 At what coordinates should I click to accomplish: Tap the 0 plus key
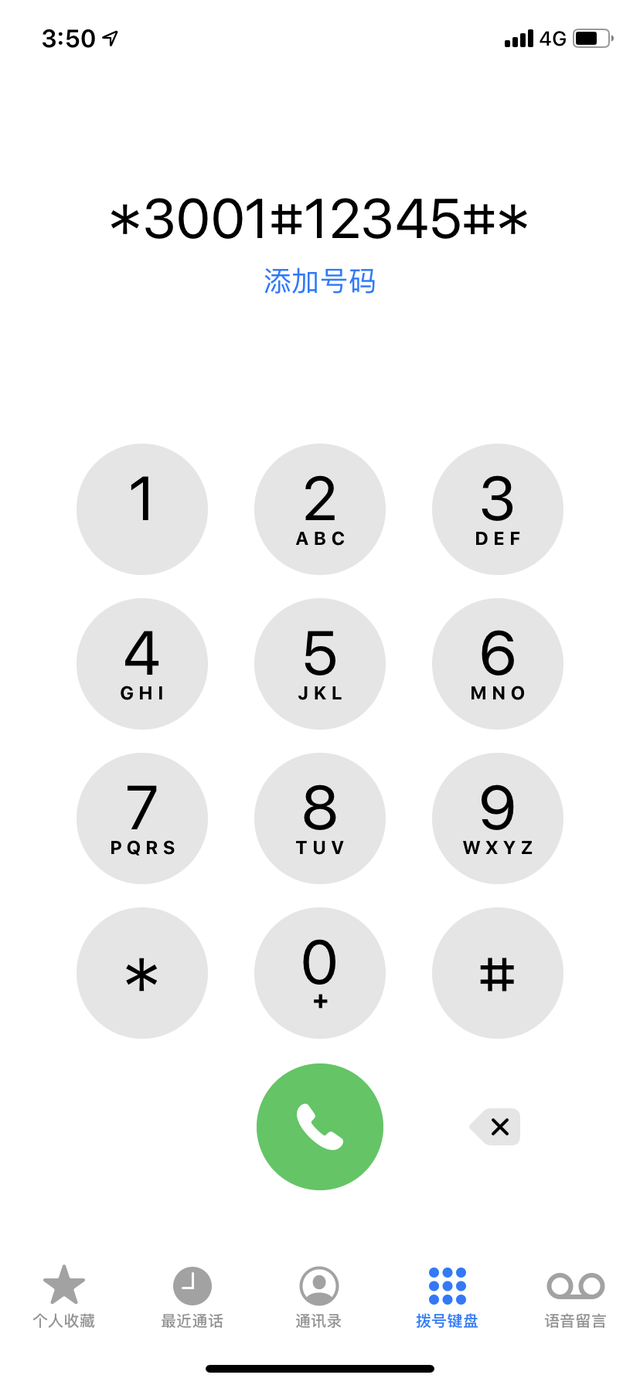pyautogui.click(x=320, y=973)
